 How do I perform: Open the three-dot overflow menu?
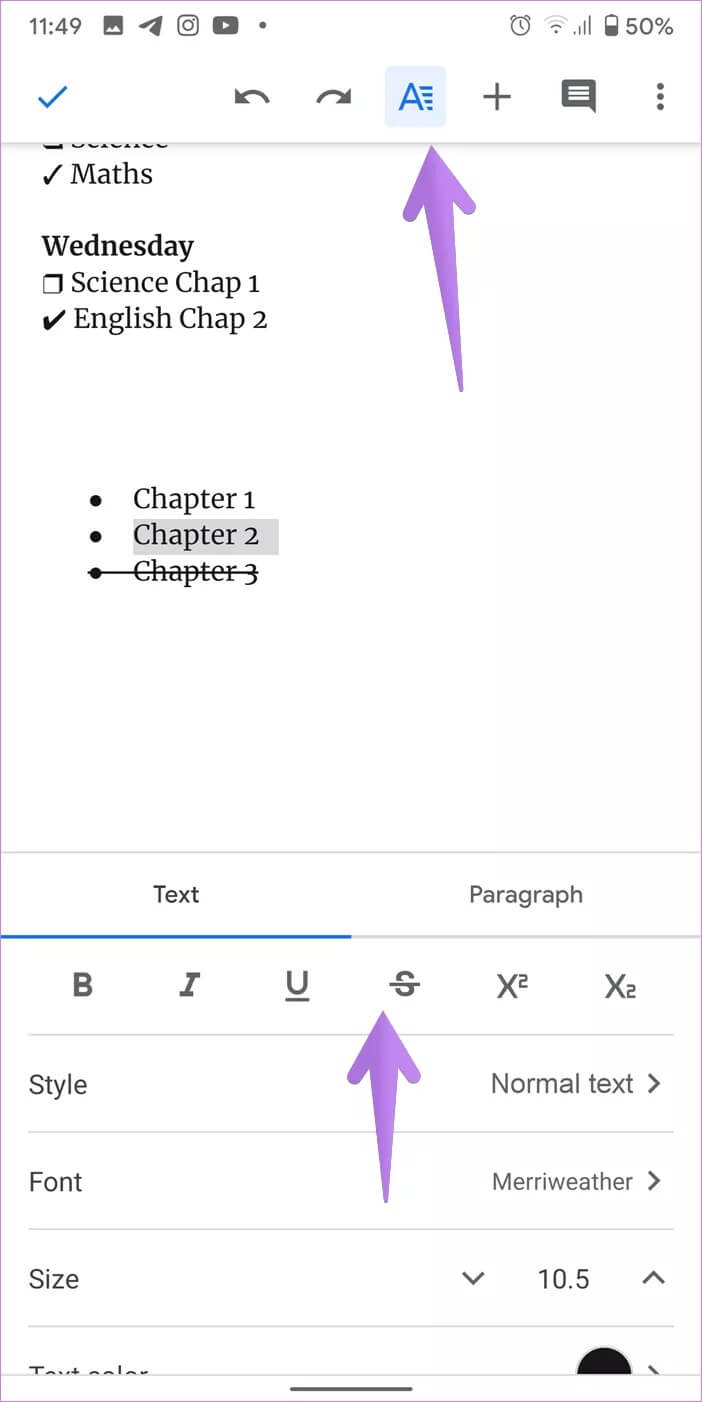pos(659,97)
